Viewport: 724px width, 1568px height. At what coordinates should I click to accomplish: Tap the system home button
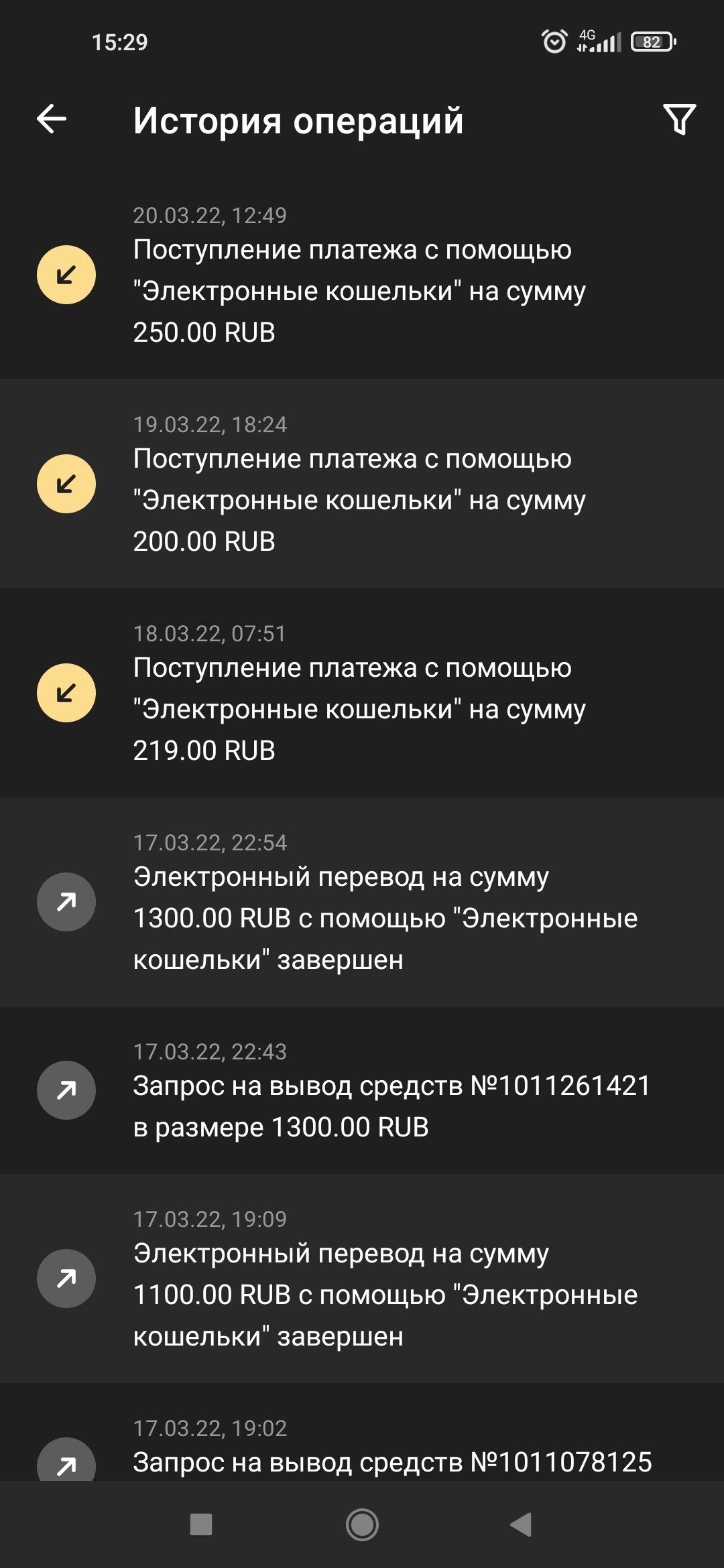[362, 1525]
